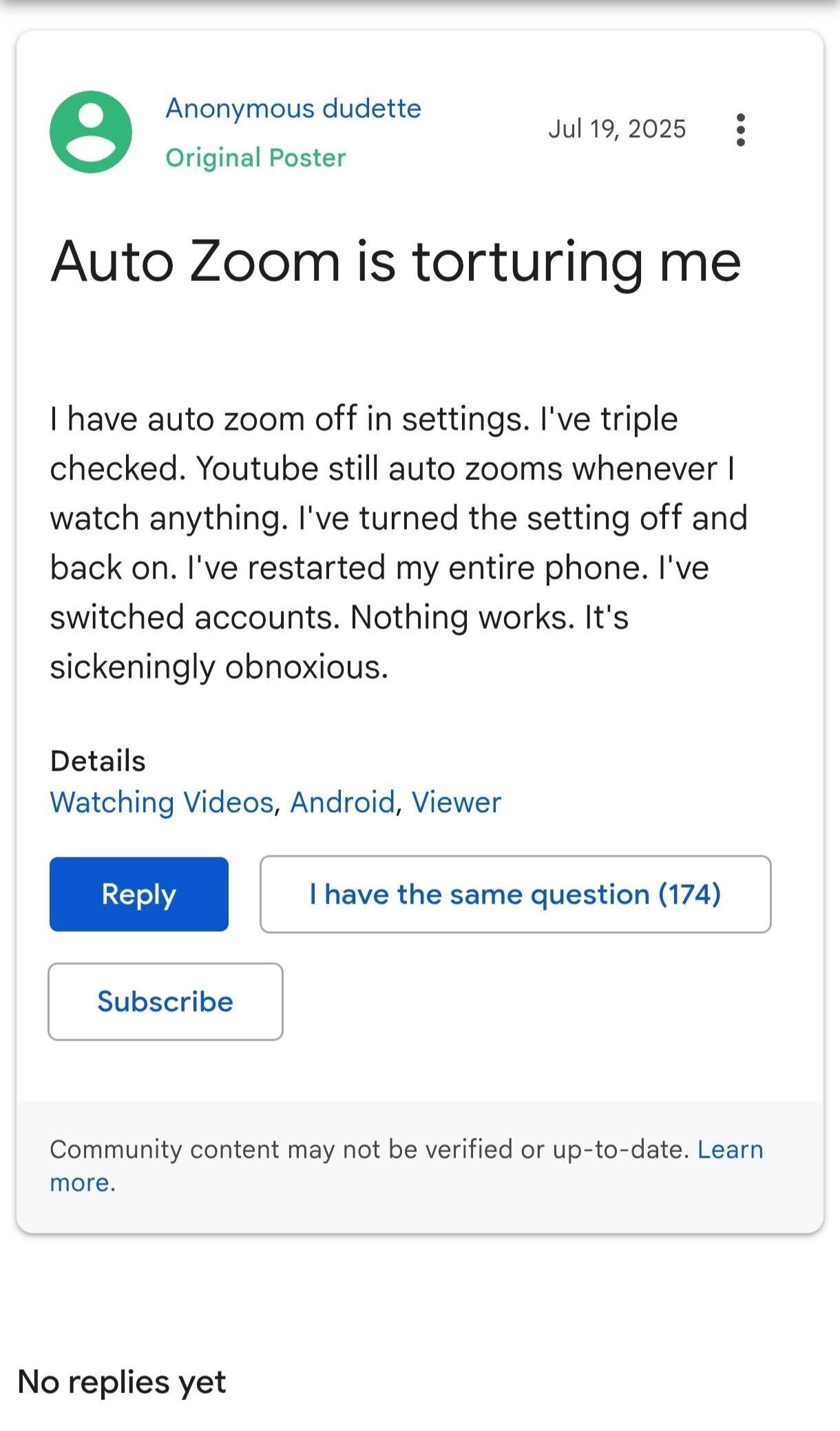The height and width of the screenshot is (1431, 840).
Task: Open the Android details link
Action: pos(342,802)
